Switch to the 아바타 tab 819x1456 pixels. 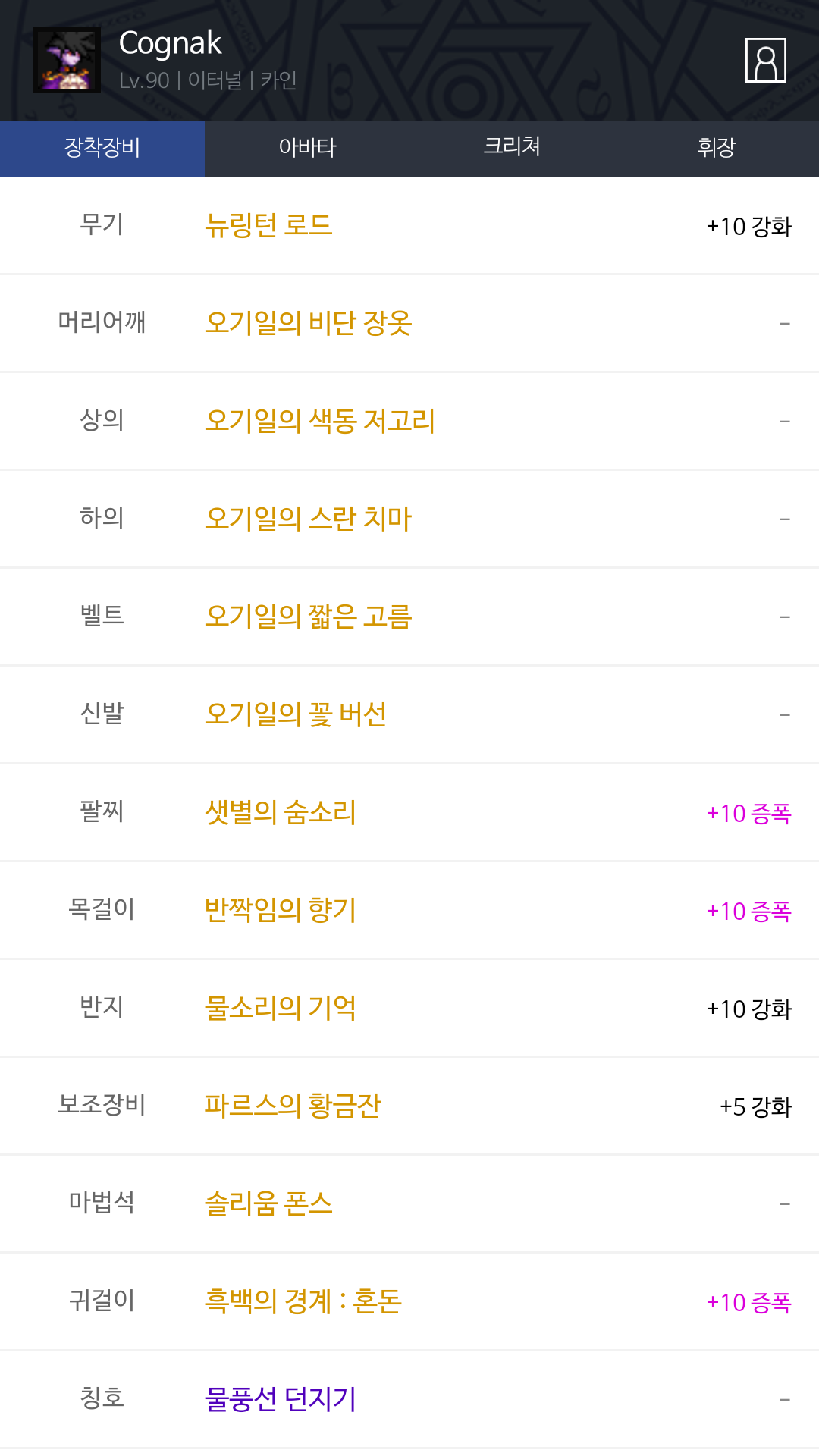tap(307, 149)
